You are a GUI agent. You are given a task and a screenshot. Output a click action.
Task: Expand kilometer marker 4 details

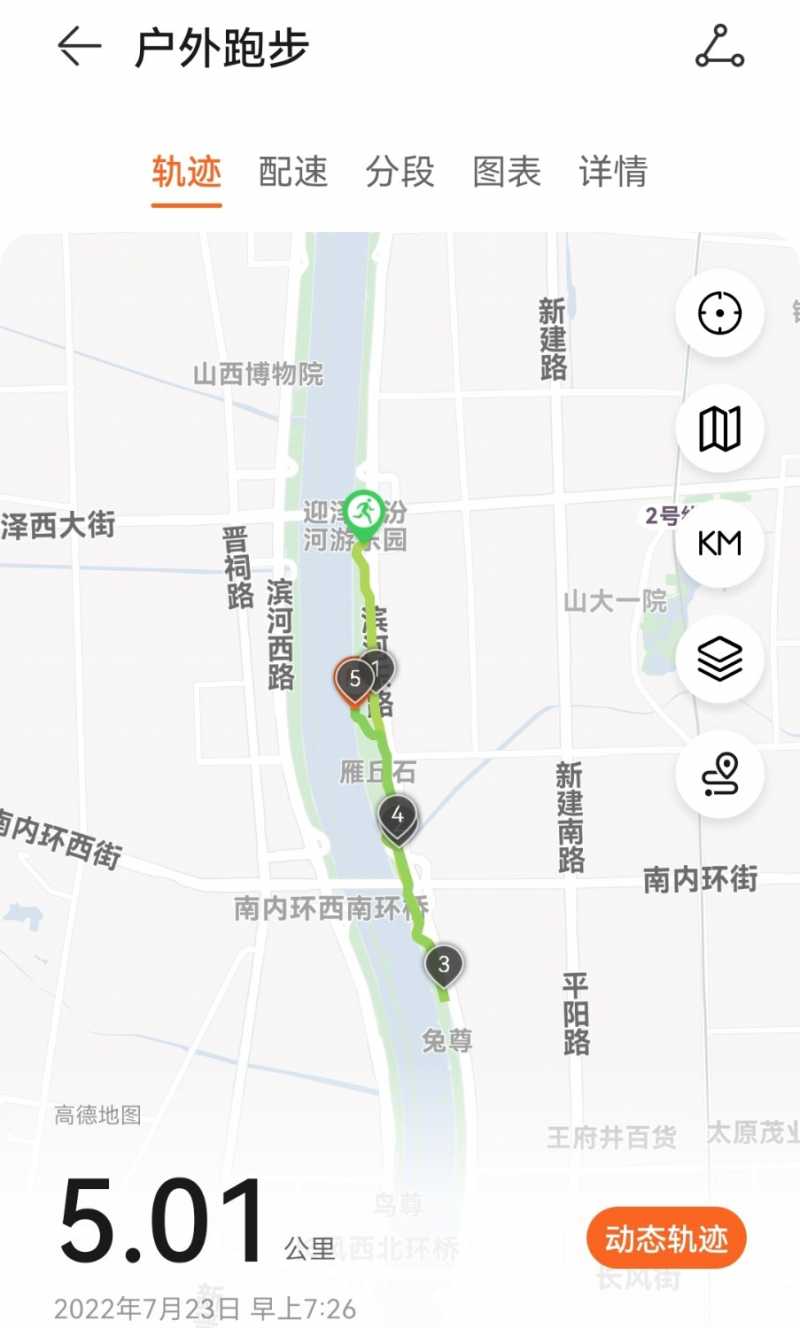pyautogui.click(x=397, y=816)
